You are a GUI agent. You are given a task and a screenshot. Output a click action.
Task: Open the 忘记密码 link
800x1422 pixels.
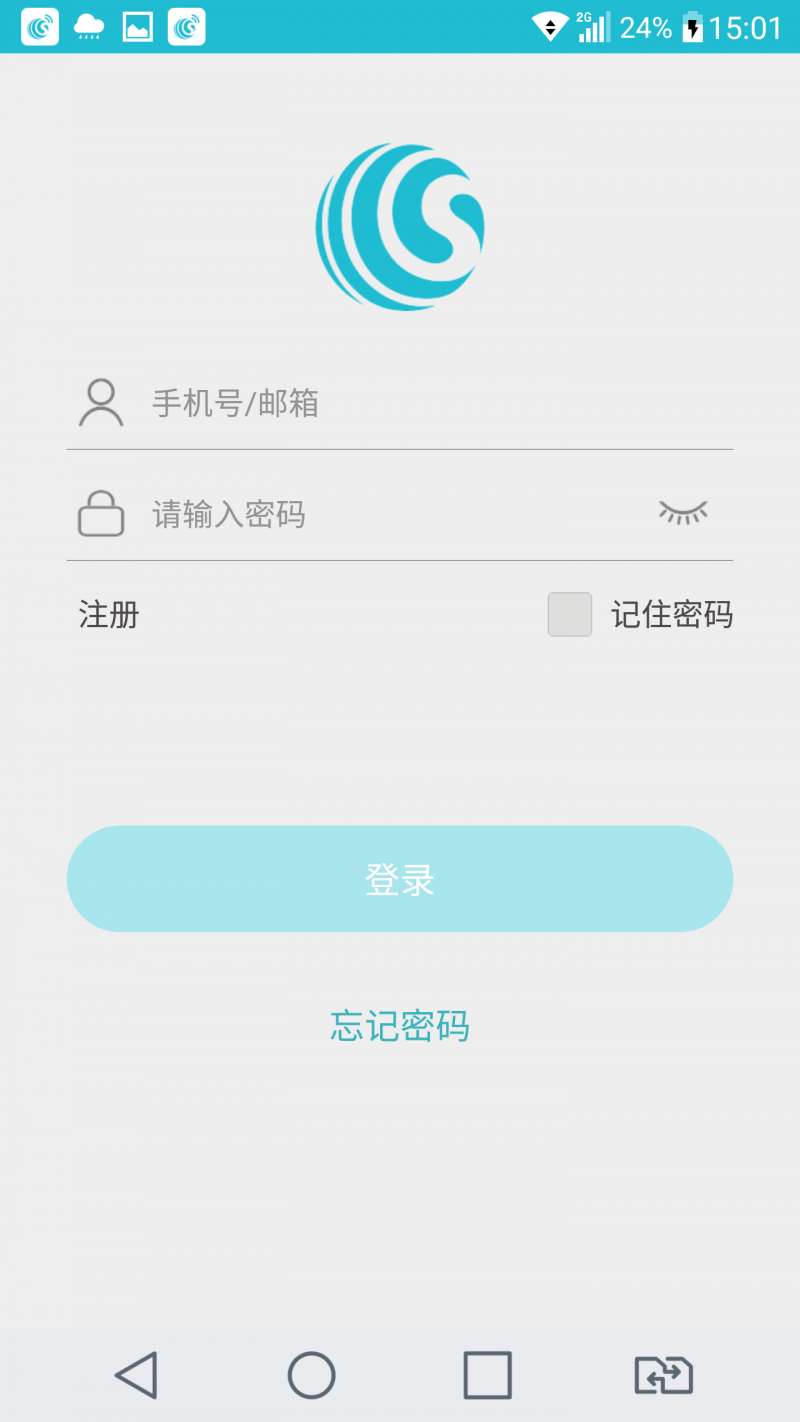pos(400,1026)
